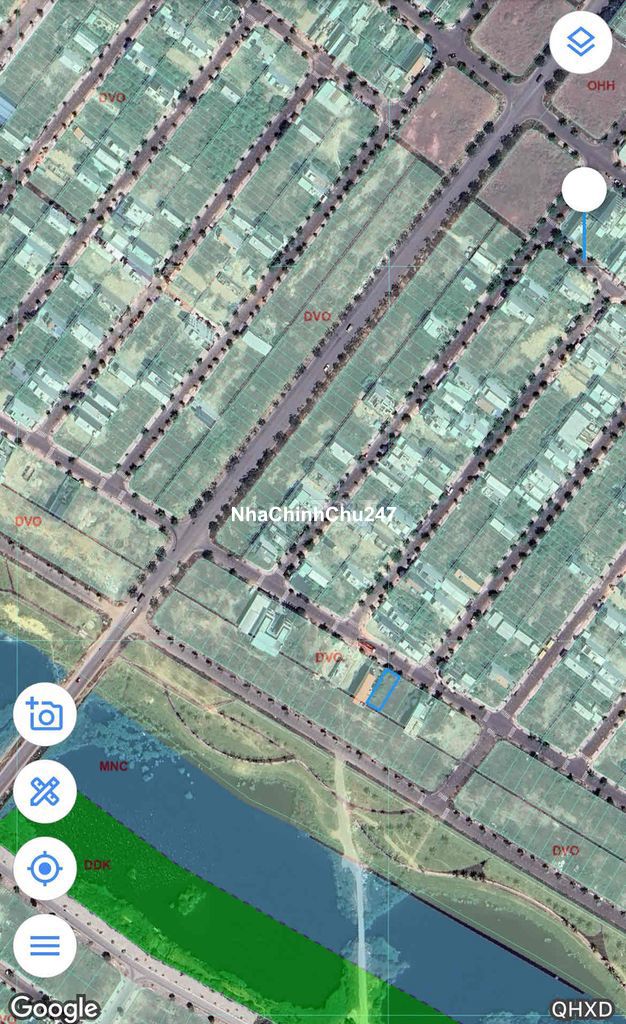The width and height of the screenshot is (626, 1024).
Task: Center map on my current location
Action: 45,868
